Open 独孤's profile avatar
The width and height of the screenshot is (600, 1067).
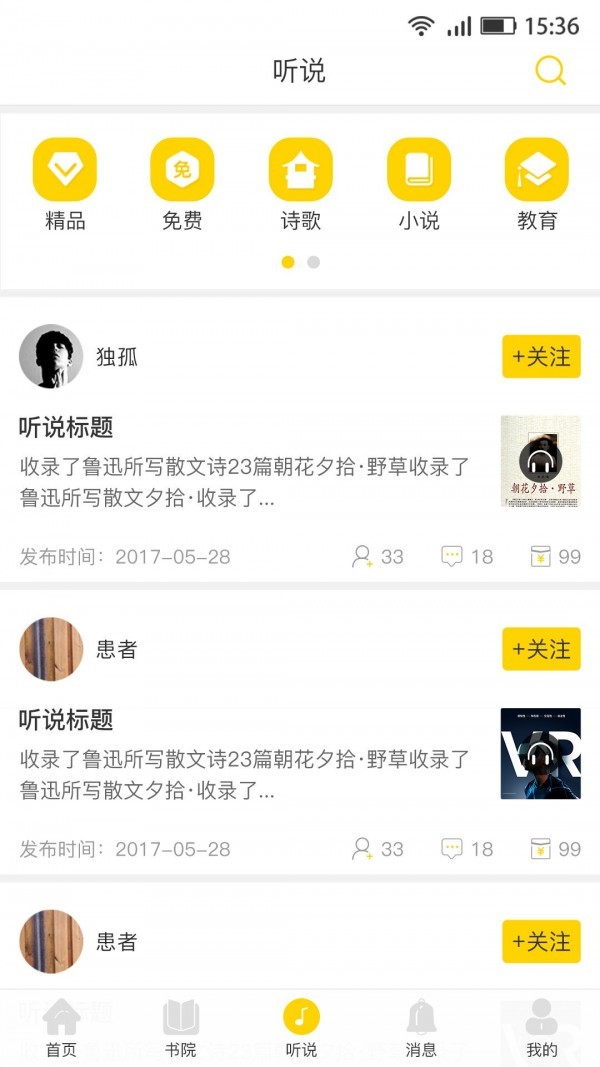click(x=51, y=356)
